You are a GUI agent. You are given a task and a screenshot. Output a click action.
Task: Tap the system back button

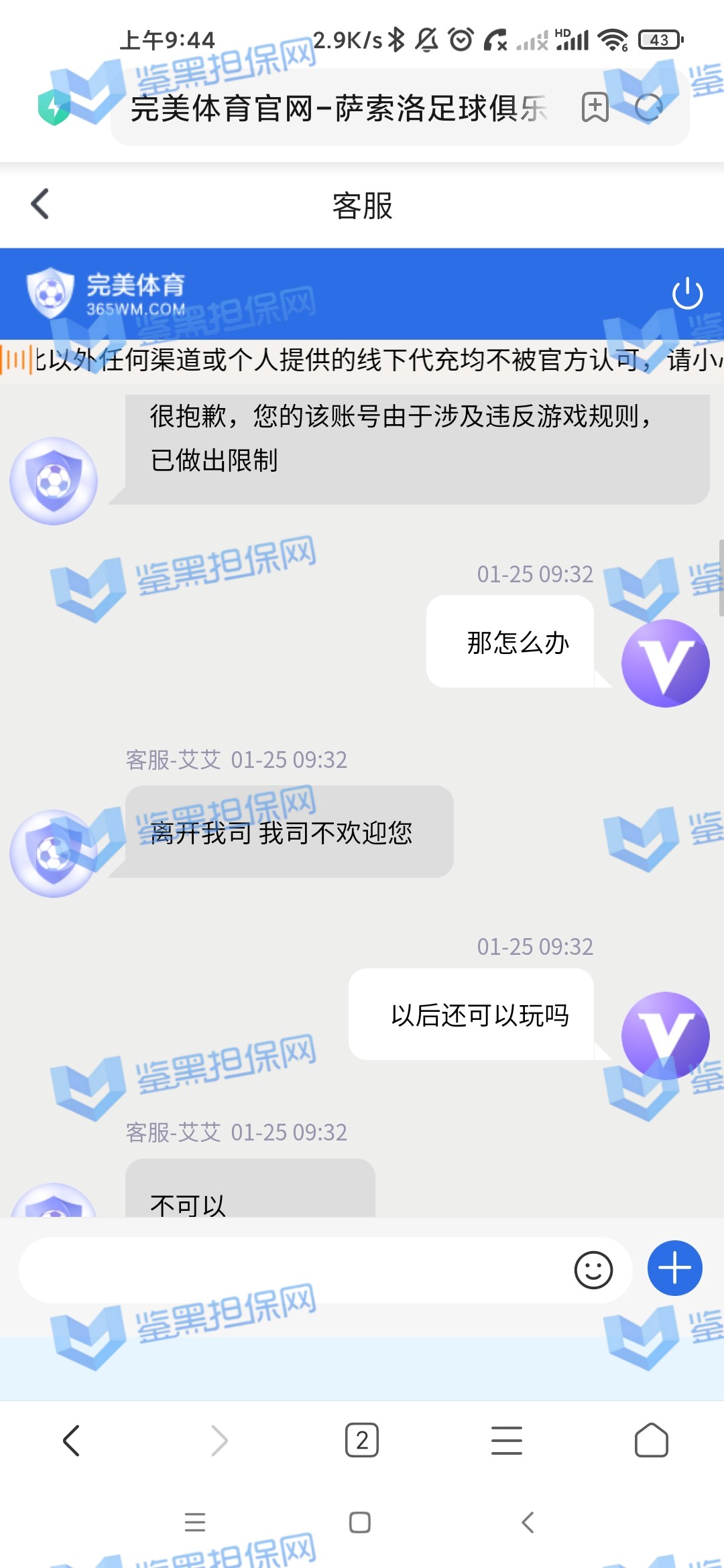pyautogui.click(x=528, y=1522)
